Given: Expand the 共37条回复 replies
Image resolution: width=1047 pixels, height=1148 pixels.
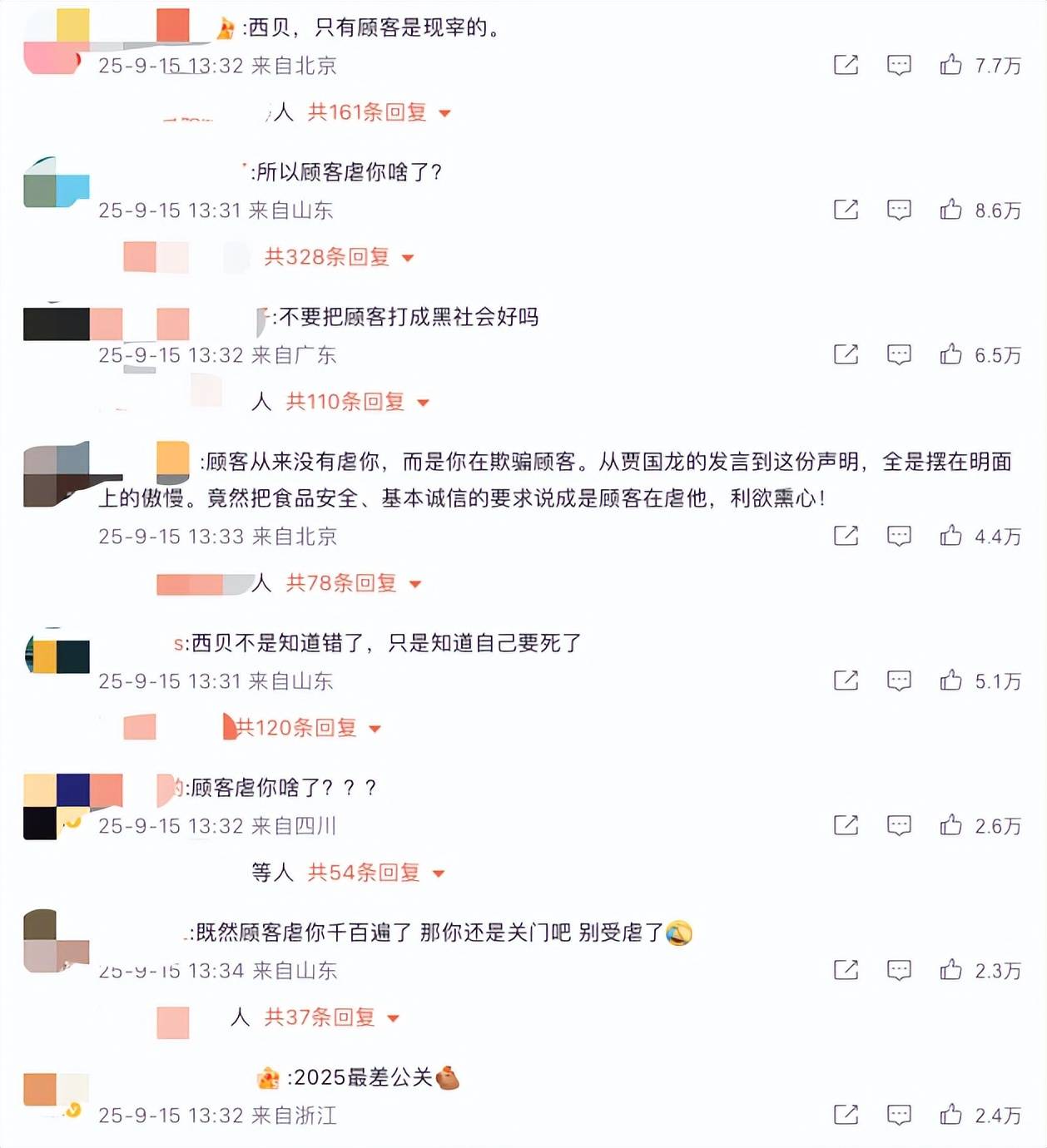Looking at the screenshot, I should (331, 1017).
